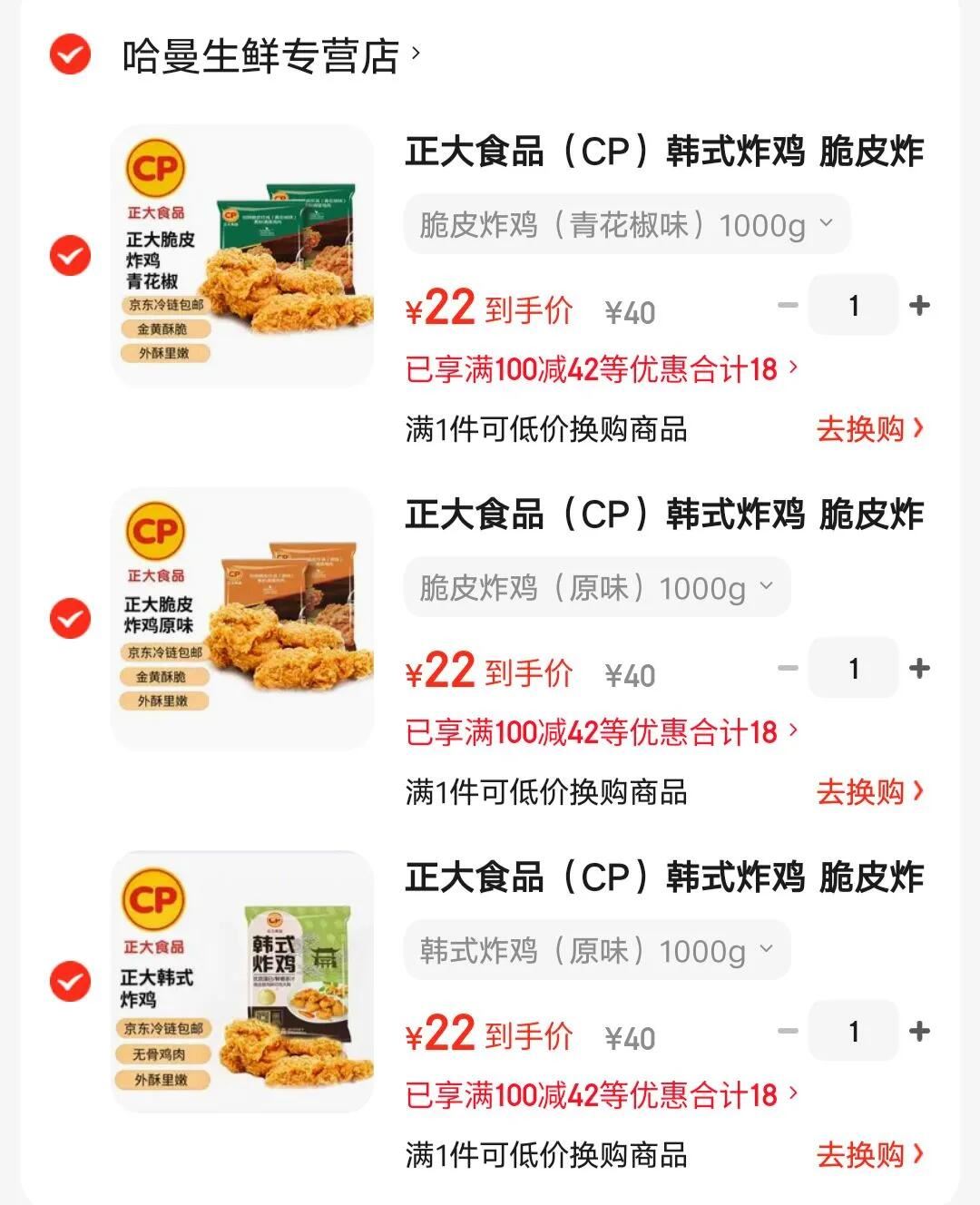Decrease quantity of 韩式炸鸡（原味）
The height and width of the screenshot is (1205, 980).
point(788,1032)
